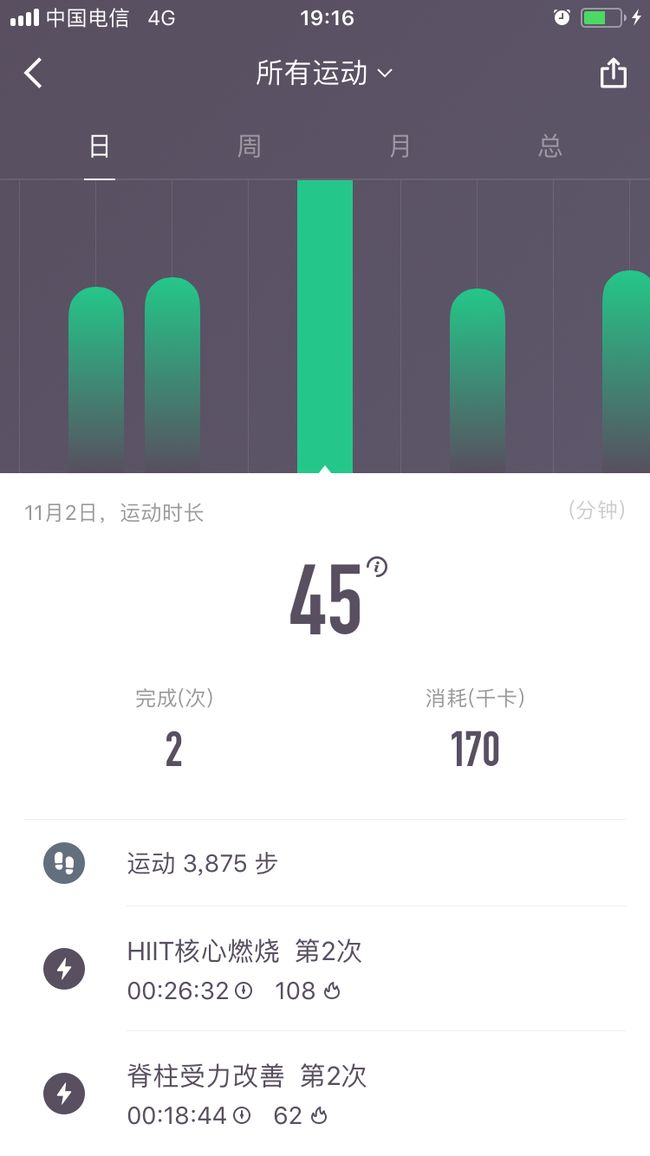650x1156 pixels.
Task: Select the 日 day tab
Action: [99, 147]
